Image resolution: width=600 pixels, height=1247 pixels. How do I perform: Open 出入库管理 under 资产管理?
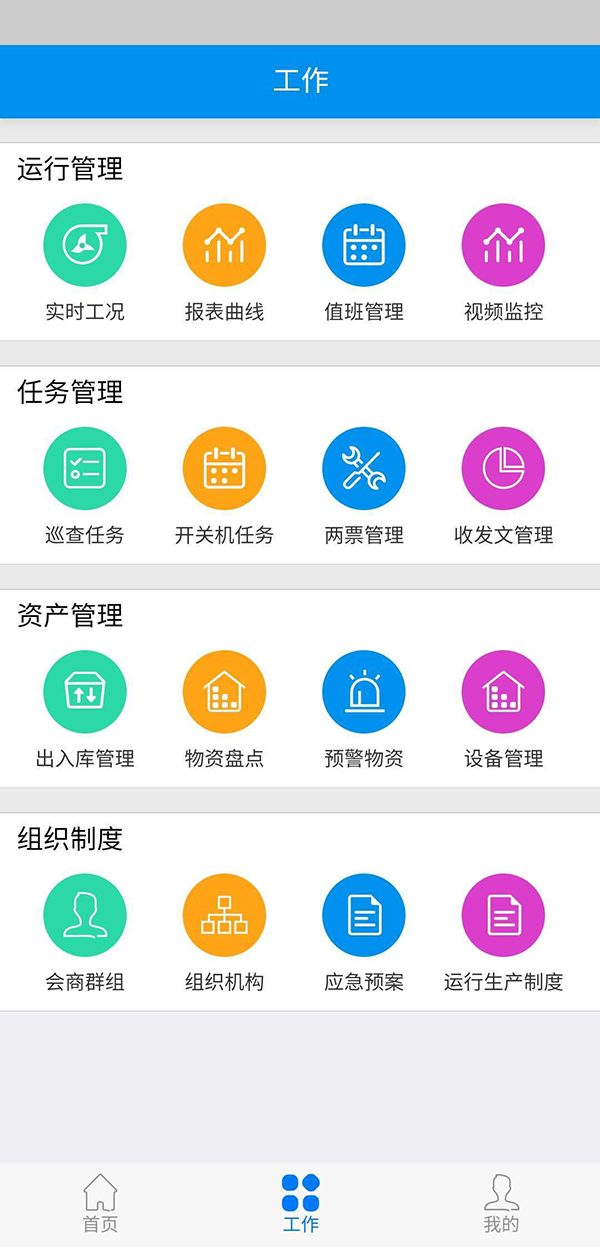tap(85, 693)
